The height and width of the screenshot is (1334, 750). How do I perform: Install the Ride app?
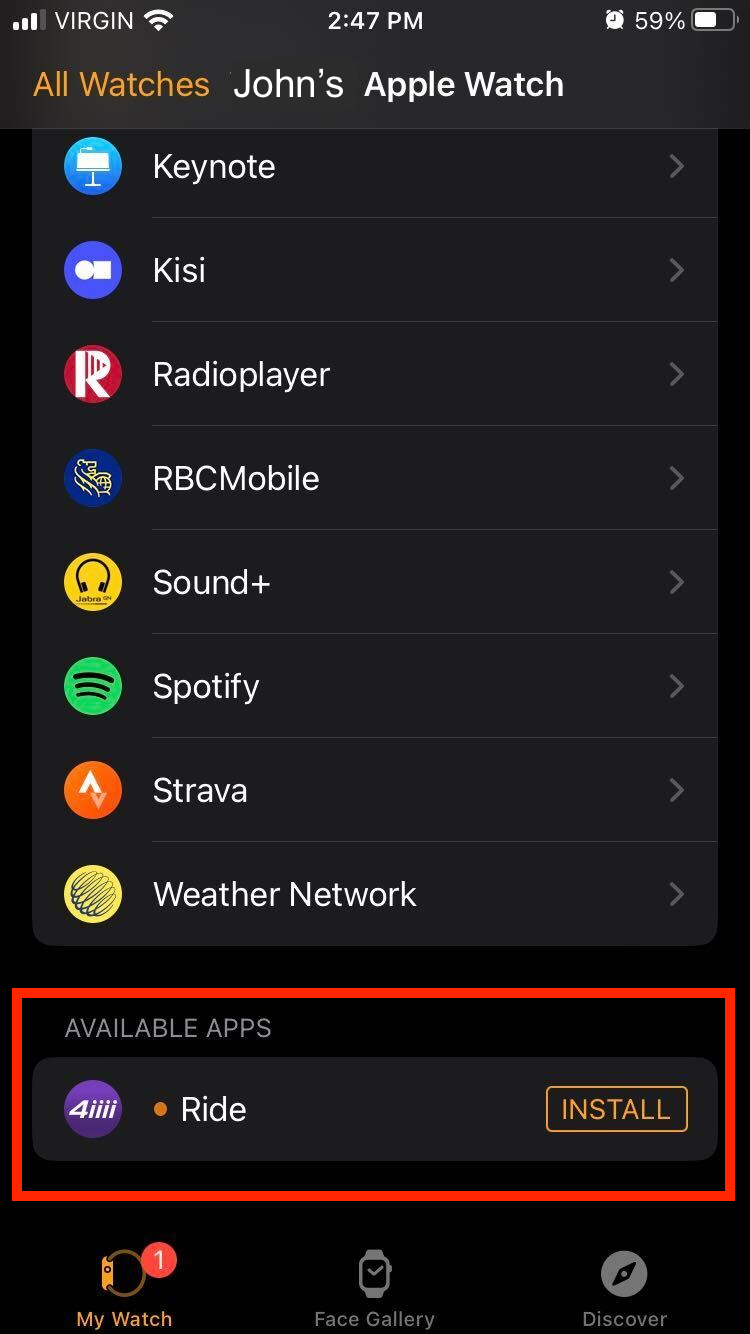point(616,1109)
